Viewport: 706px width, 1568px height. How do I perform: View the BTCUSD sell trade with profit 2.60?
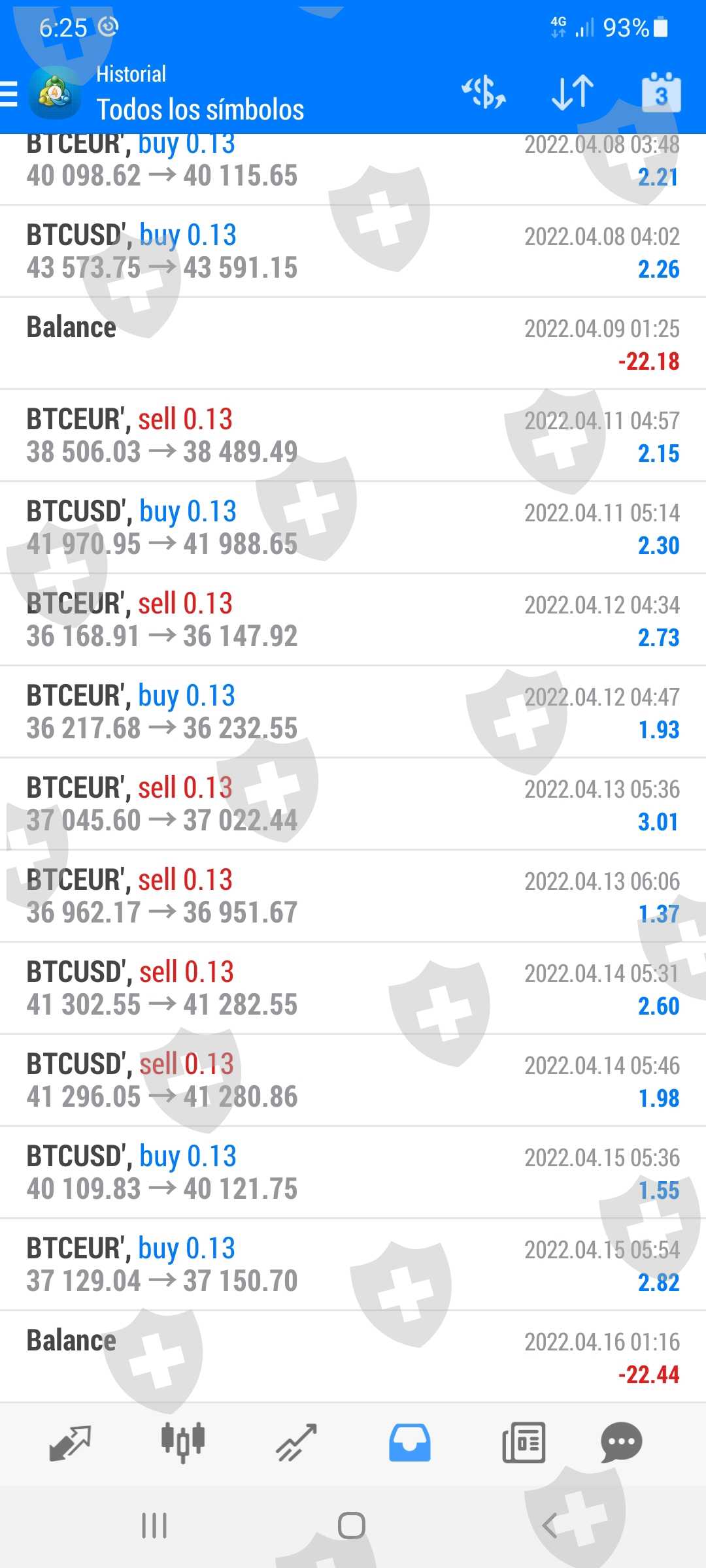coord(353,988)
